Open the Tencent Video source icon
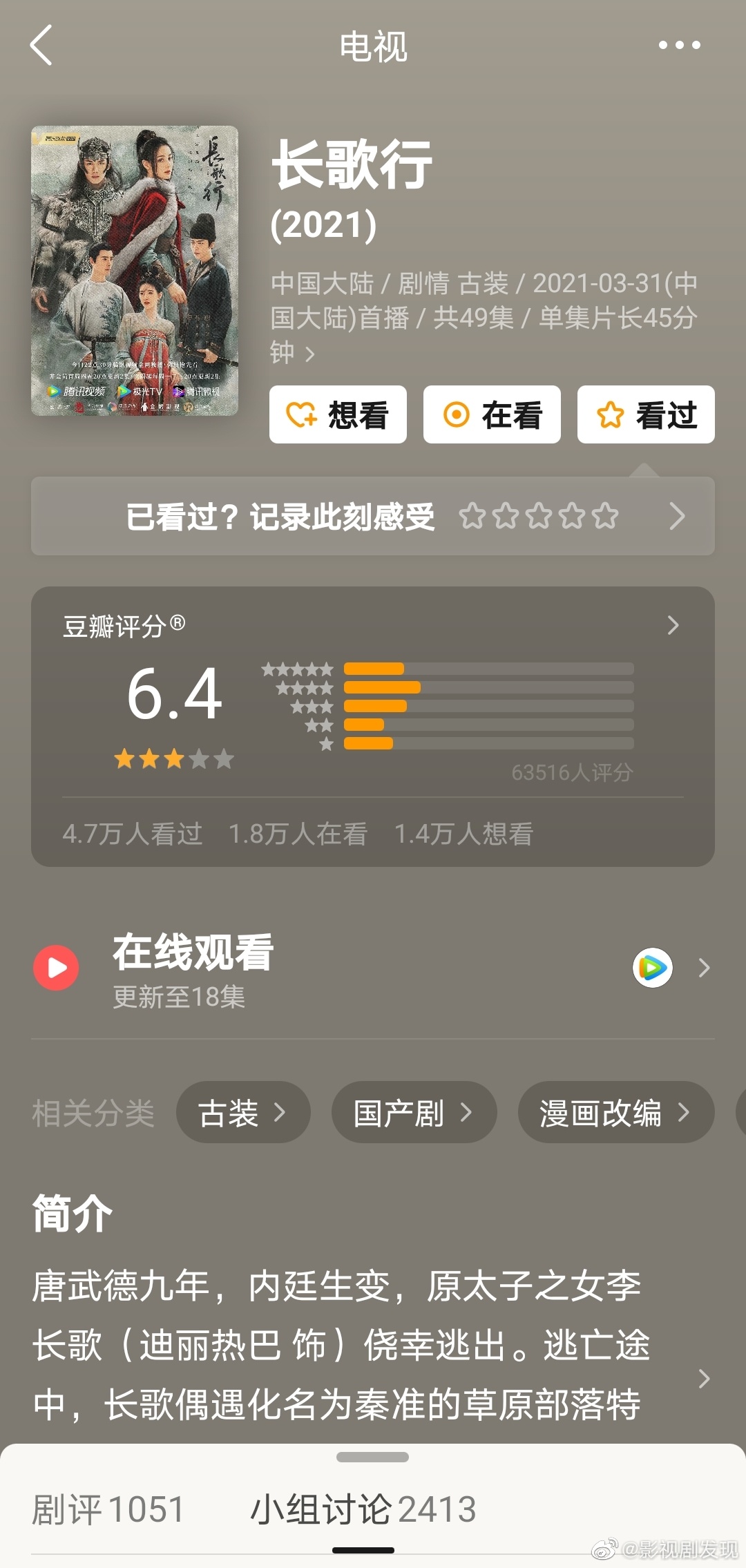Screen dimensions: 746x1568 (653, 968)
